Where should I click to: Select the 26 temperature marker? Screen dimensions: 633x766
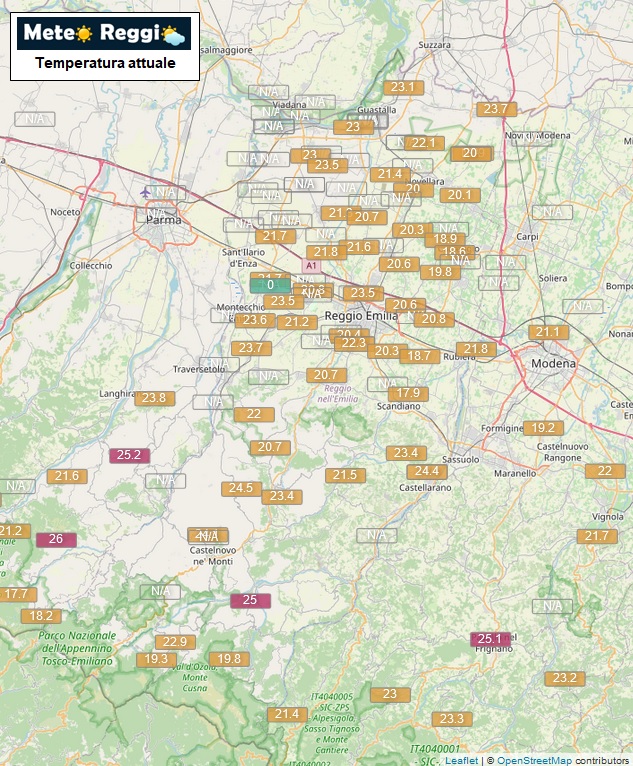coord(56,539)
